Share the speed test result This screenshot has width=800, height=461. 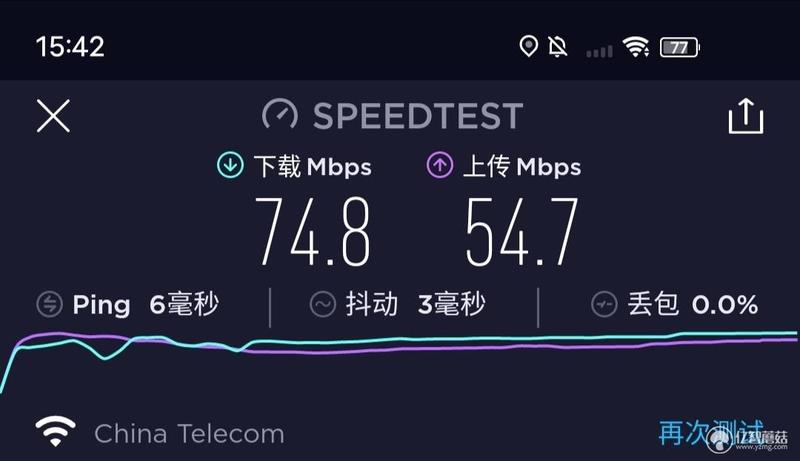click(745, 116)
